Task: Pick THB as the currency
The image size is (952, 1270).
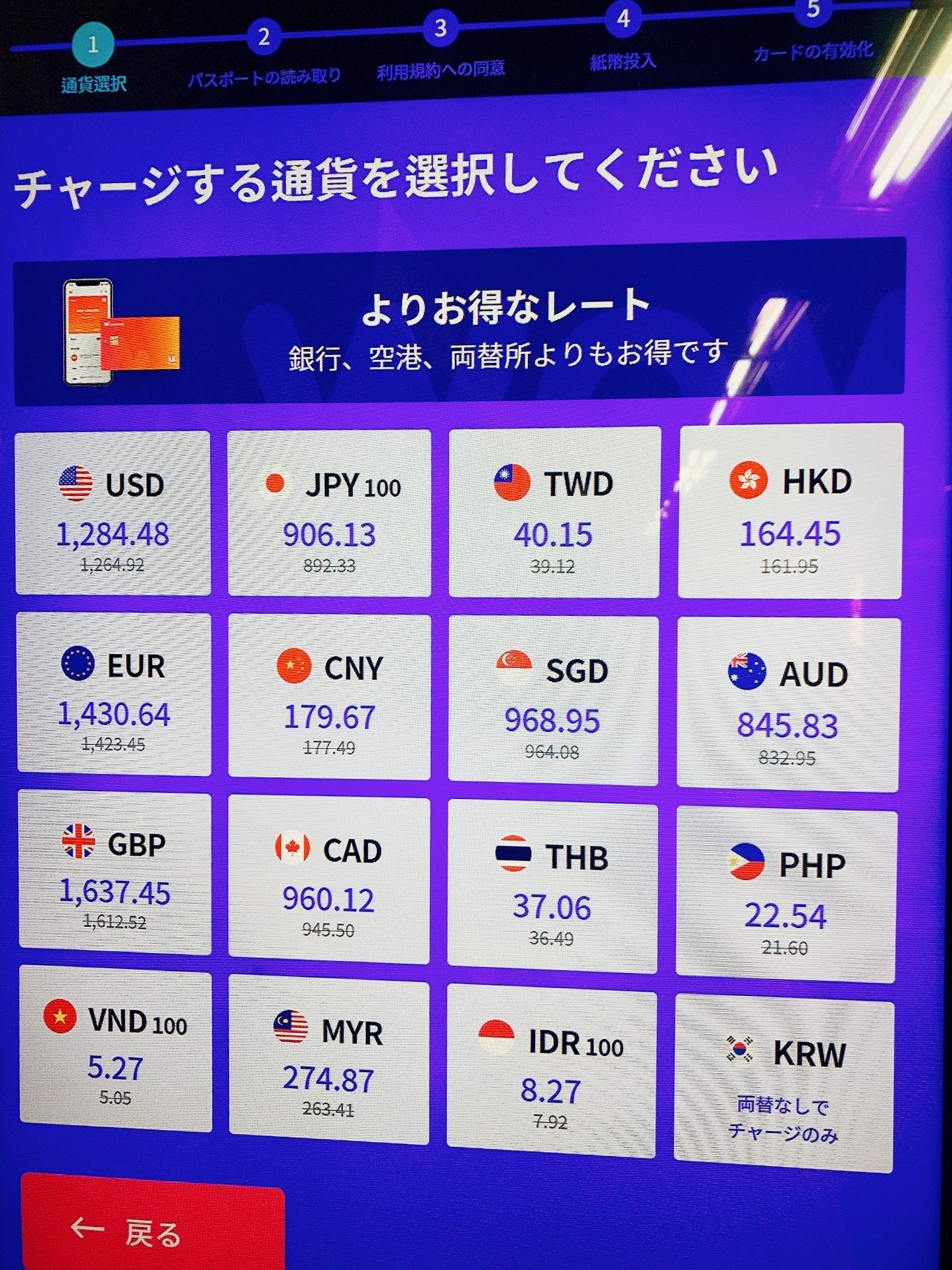Action: click(x=552, y=888)
